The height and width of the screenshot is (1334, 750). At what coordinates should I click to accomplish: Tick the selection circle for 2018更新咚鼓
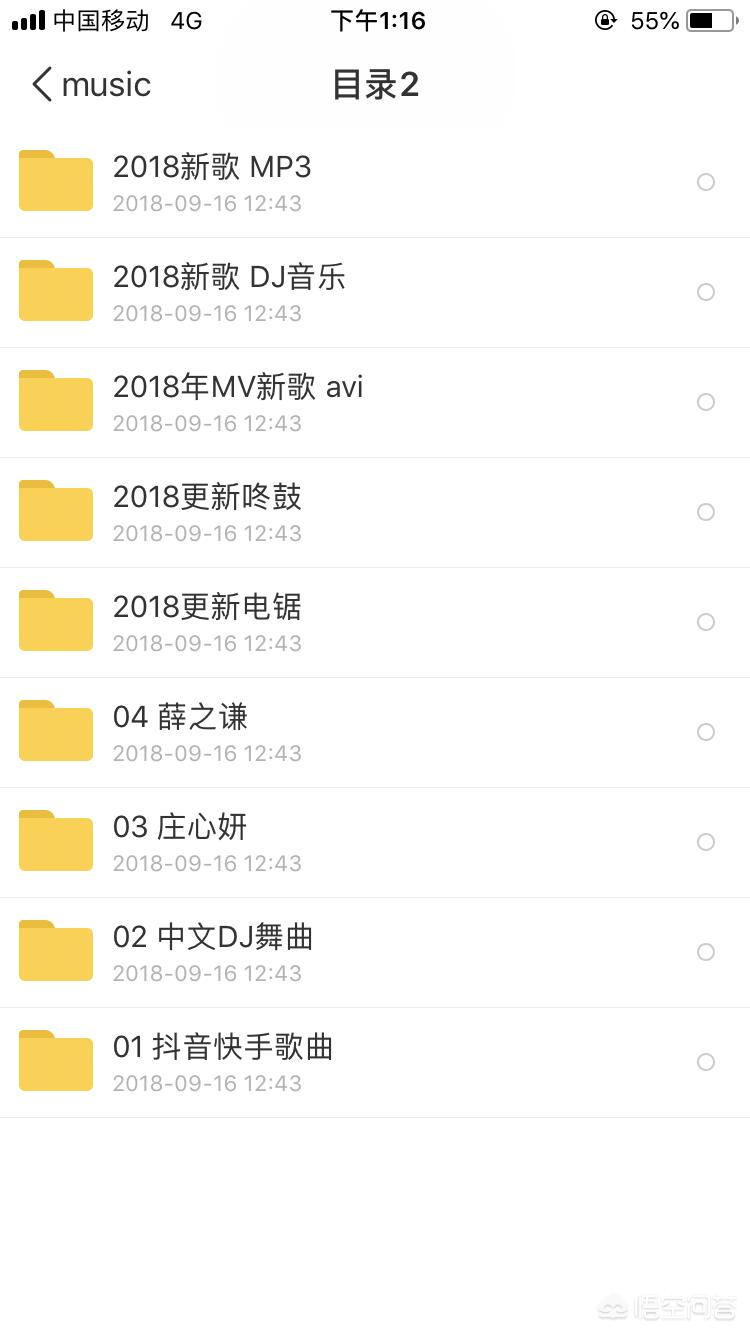(x=706, y=512)
